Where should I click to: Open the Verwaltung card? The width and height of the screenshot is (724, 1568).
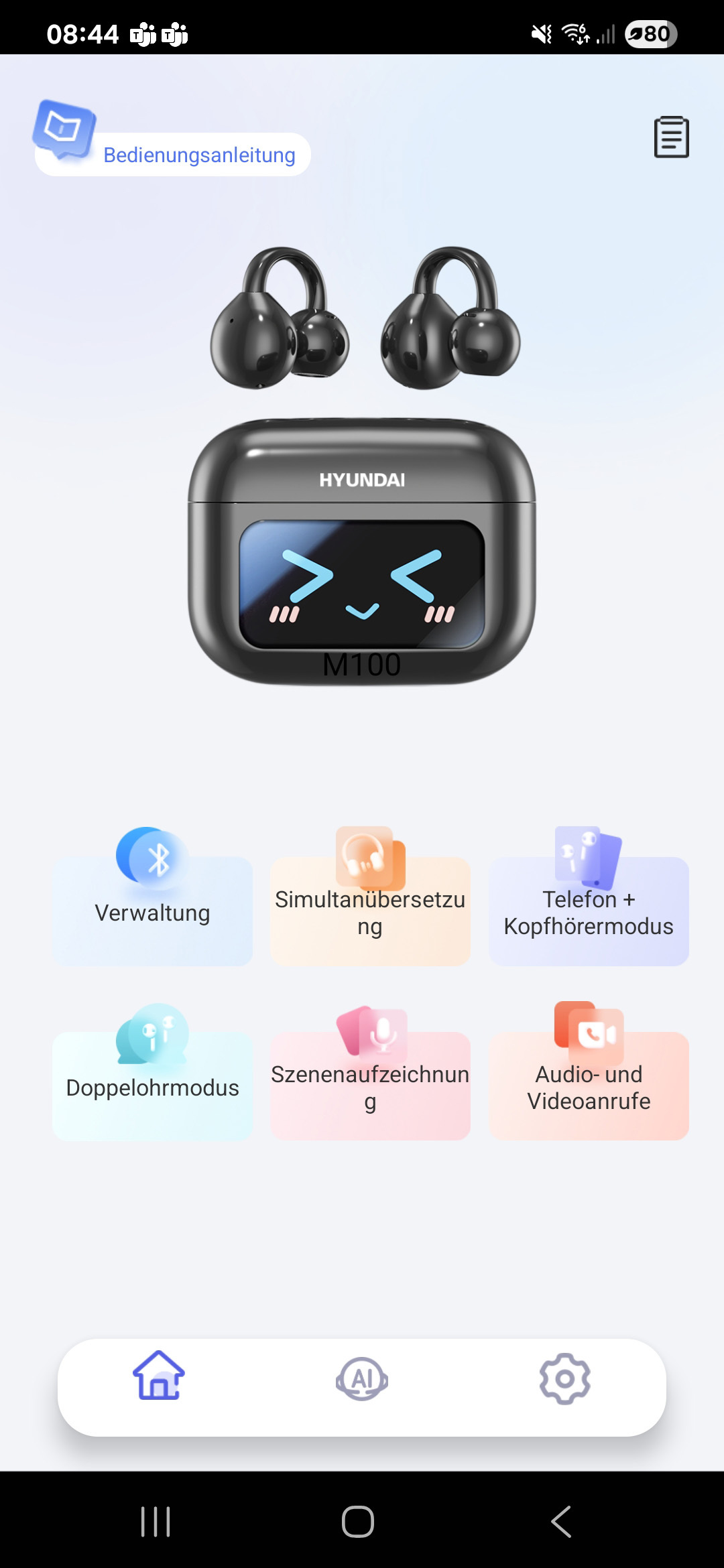pyautogui.click(x=153, y=910)
